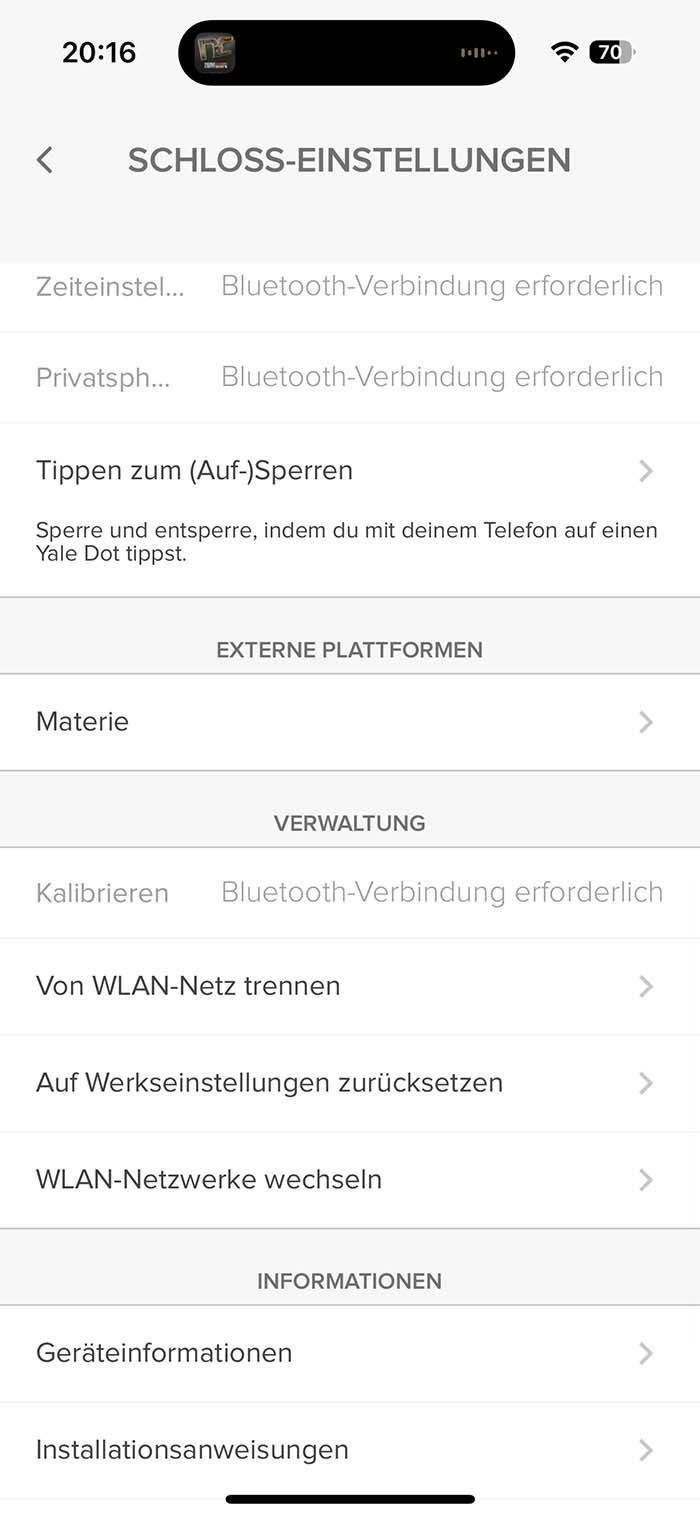This screenshot has width=700, height=1518.
Task: View Geräteinformationen
Action: [348, 1353]
